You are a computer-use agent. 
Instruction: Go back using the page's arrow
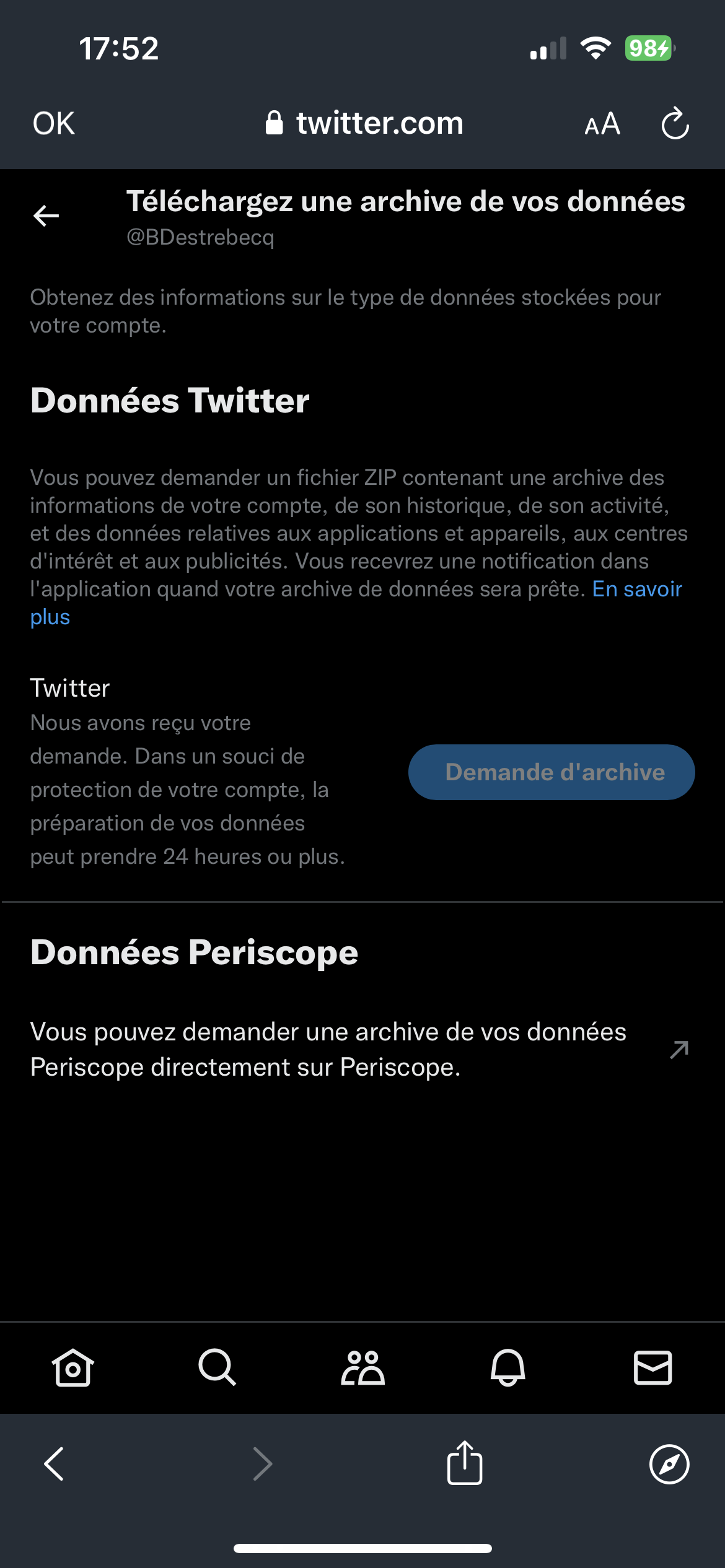pyautogui.click(x=46, y=216)
